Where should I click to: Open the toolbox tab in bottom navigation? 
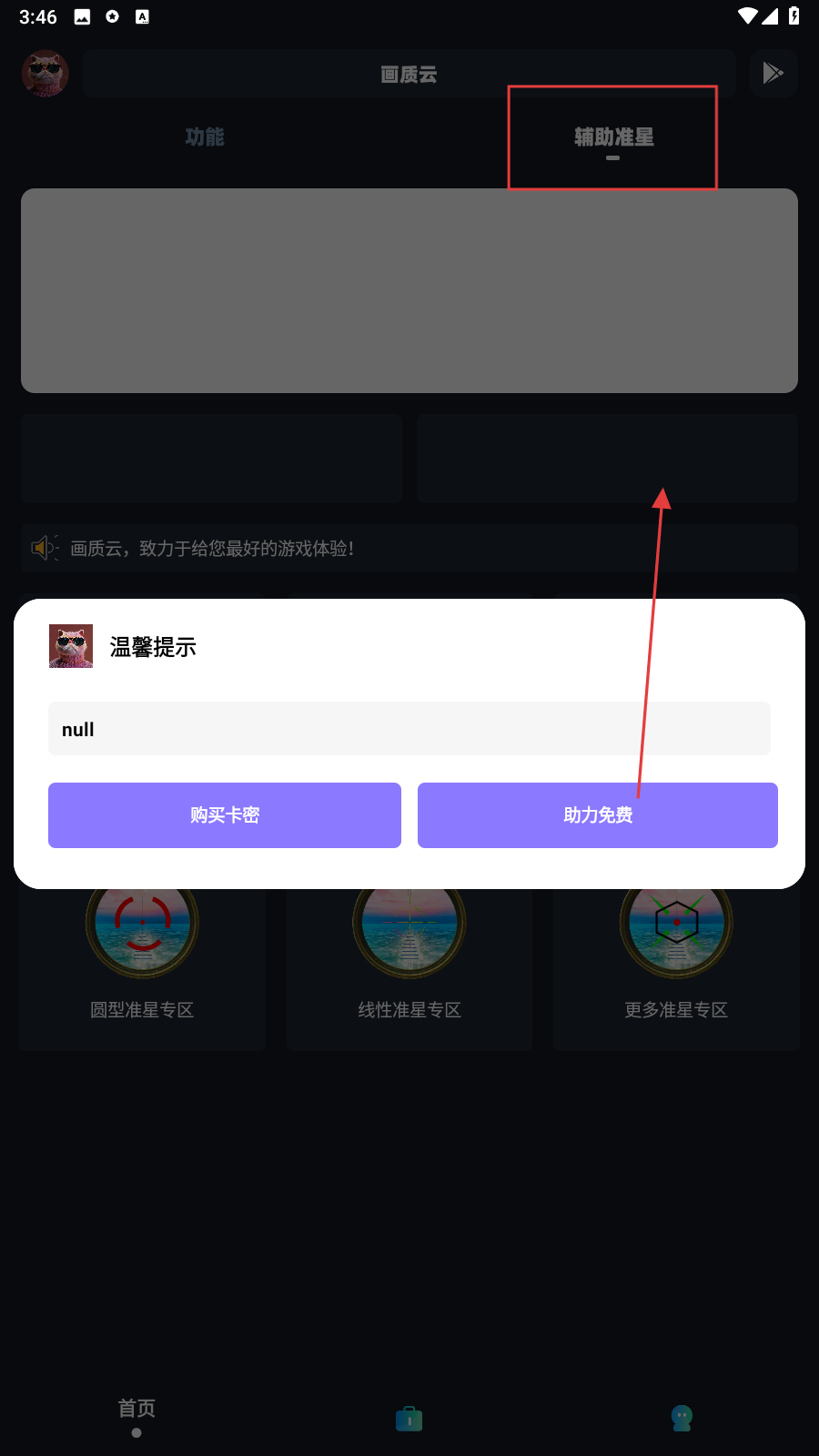tap(409, 1418)
